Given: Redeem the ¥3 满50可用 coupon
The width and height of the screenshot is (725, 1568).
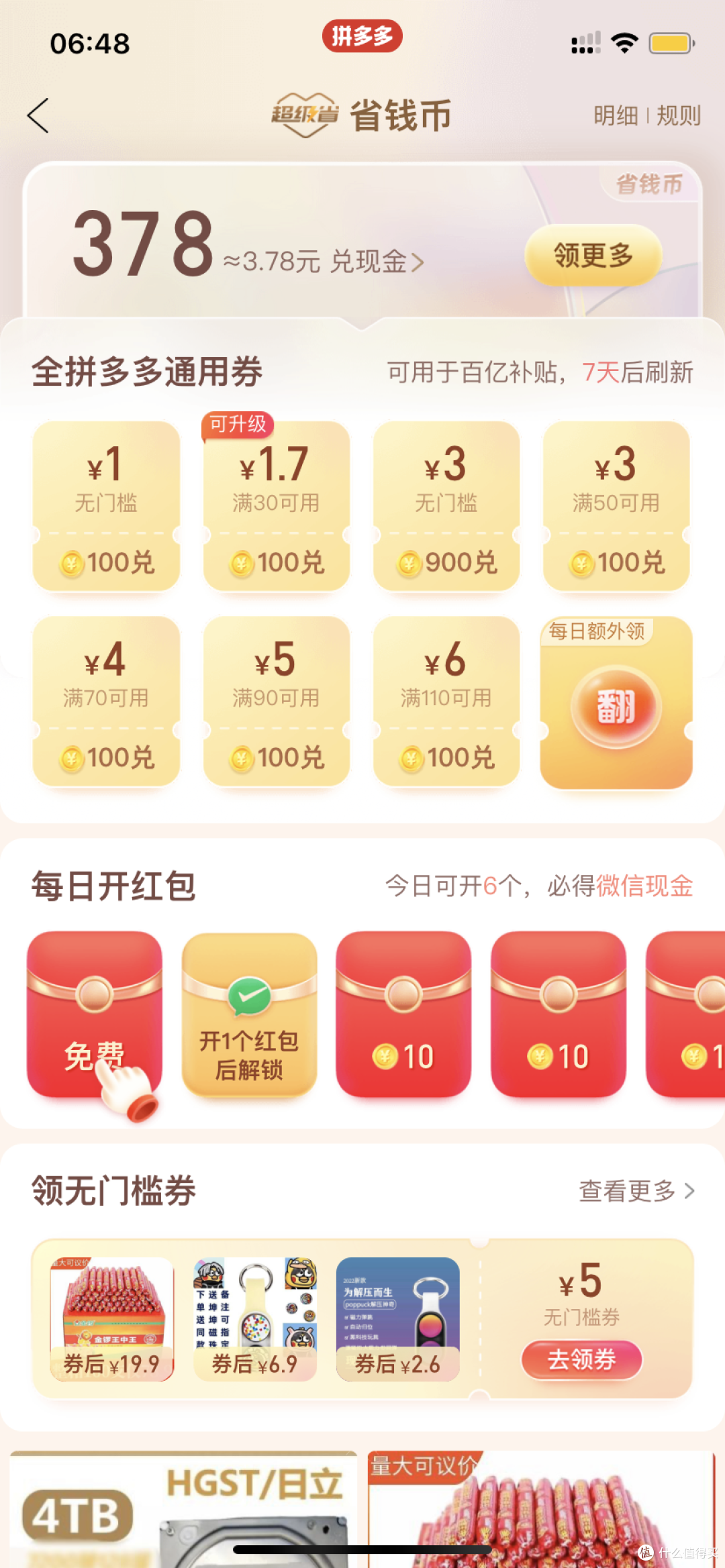Looking at the screenshot, I should pyautogui.click(x=616, y=506).
